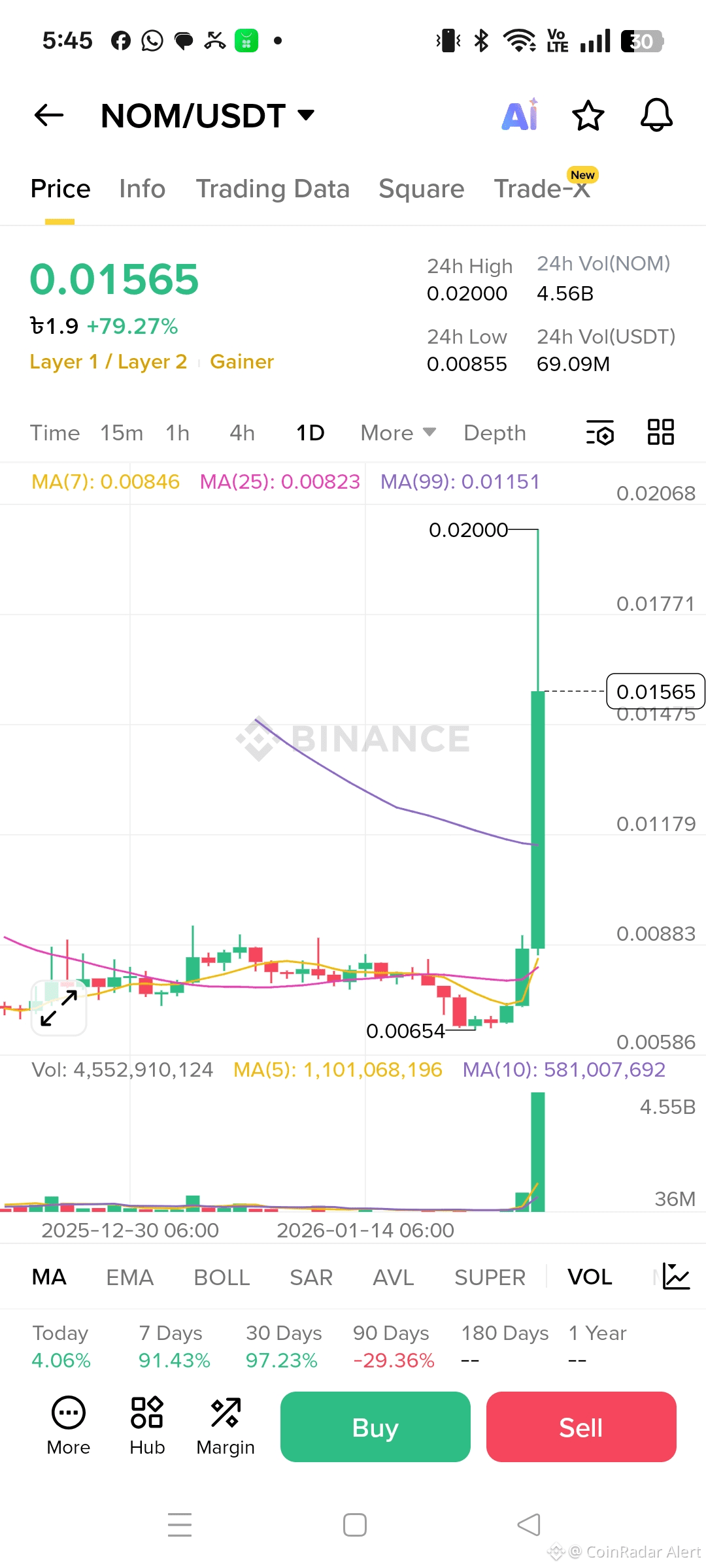
Task: Select the 15m chart interval
Action: tap(122, 433)
